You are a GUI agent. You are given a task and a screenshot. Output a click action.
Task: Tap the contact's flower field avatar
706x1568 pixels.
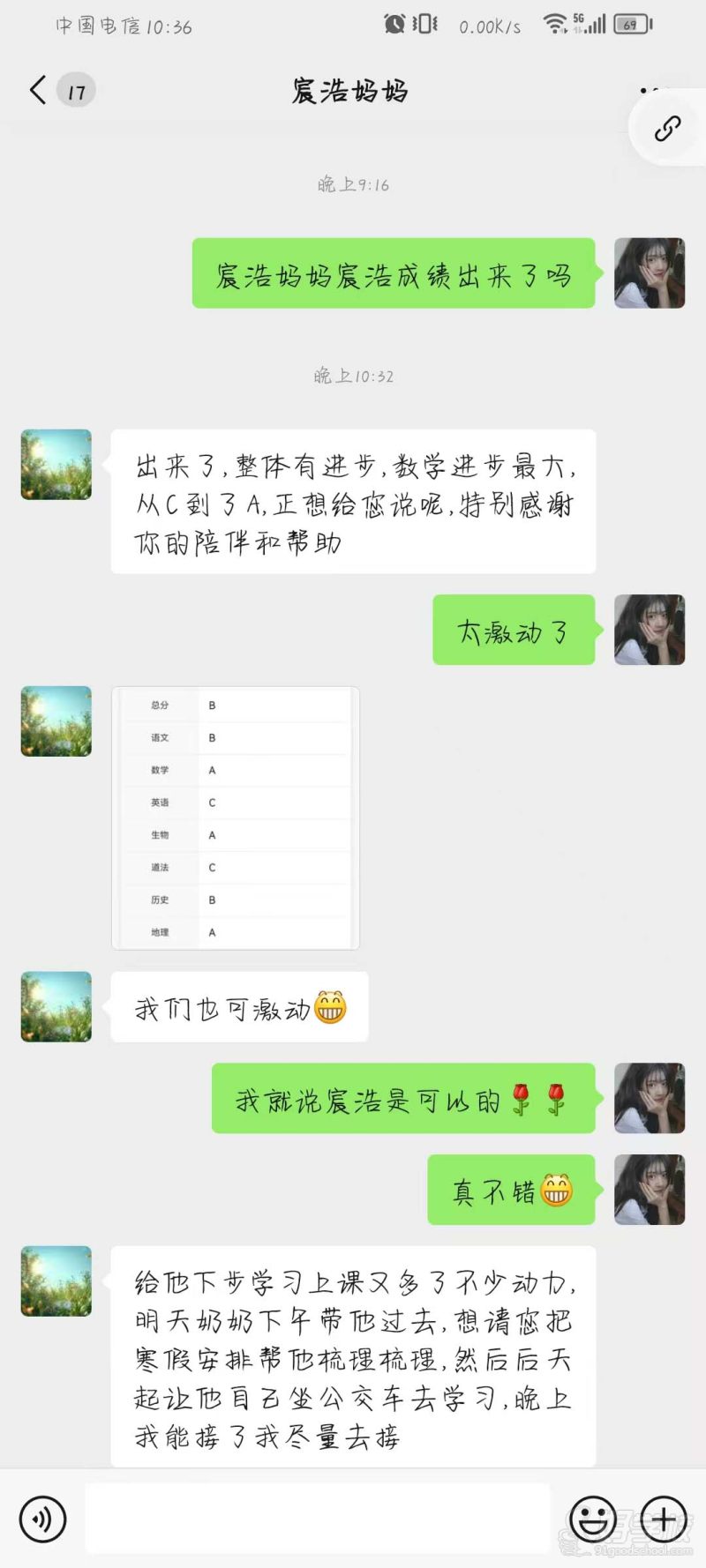pyautogui.click(x=56, y=465)
